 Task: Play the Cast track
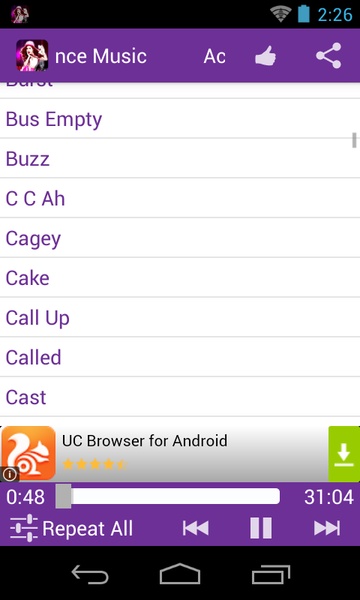(x=180, y=397)
